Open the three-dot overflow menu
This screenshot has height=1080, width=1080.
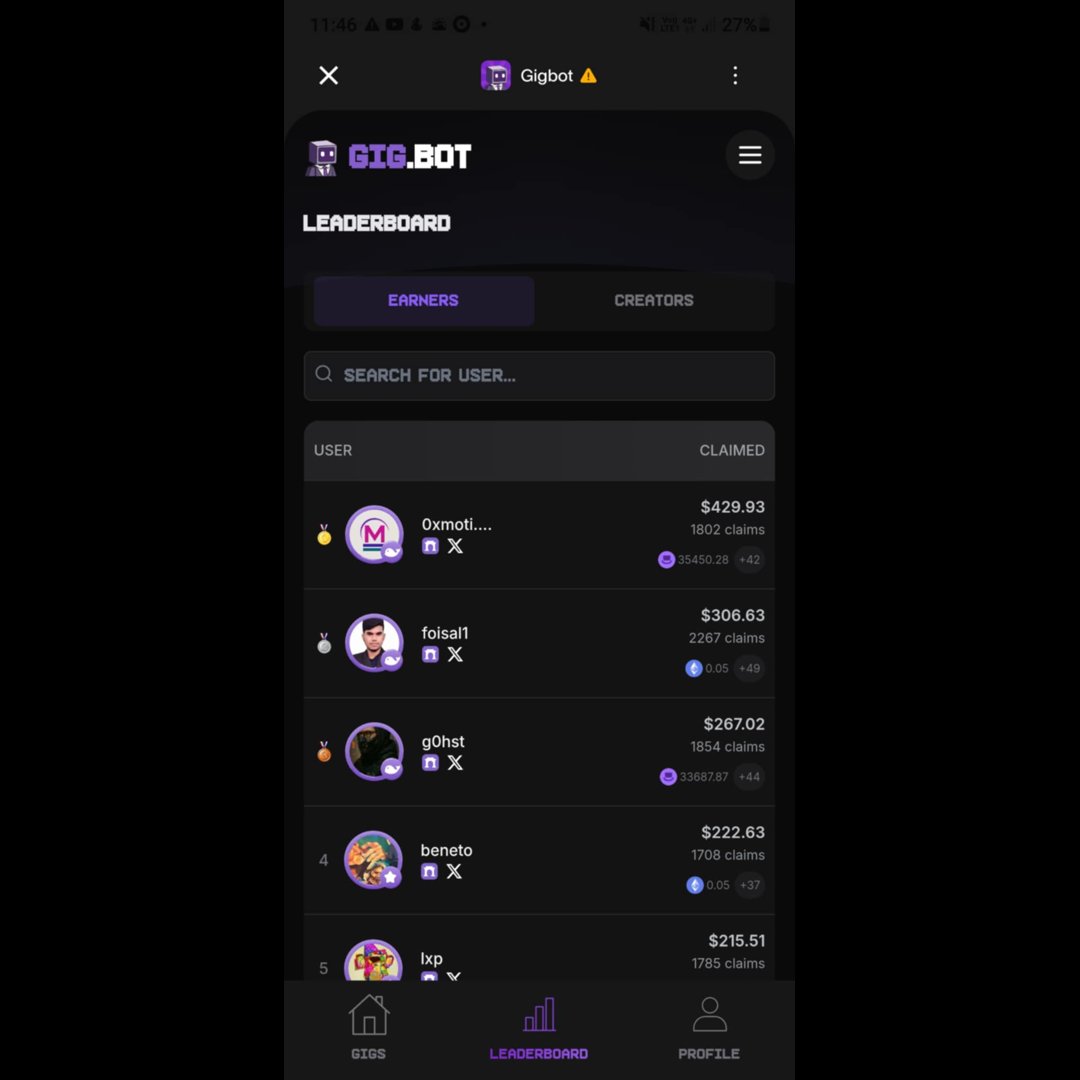point(735,76)
